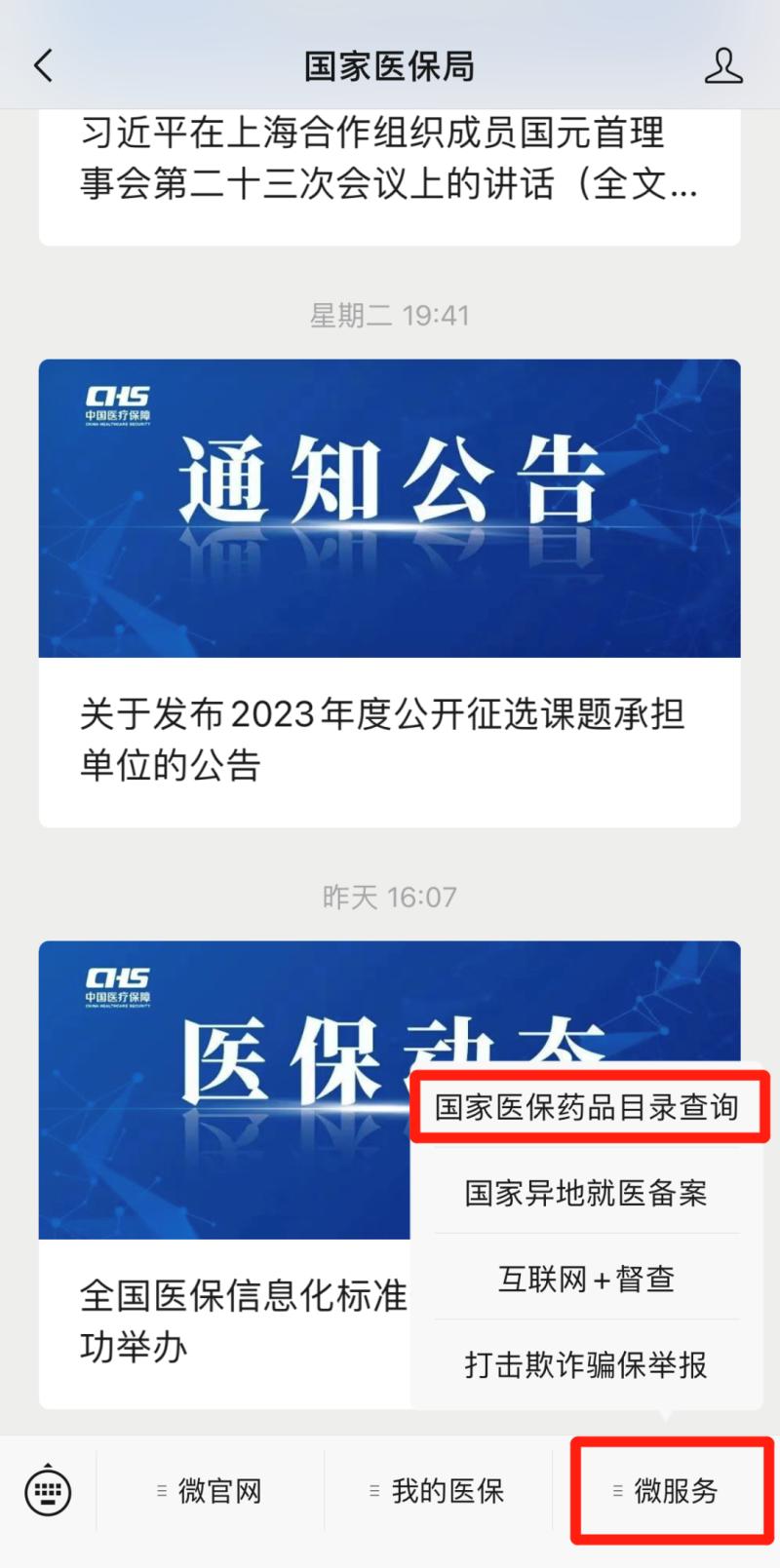Switch to keyboard input via bottom-left icon

pyautogui.click(x=49, y=1491)
